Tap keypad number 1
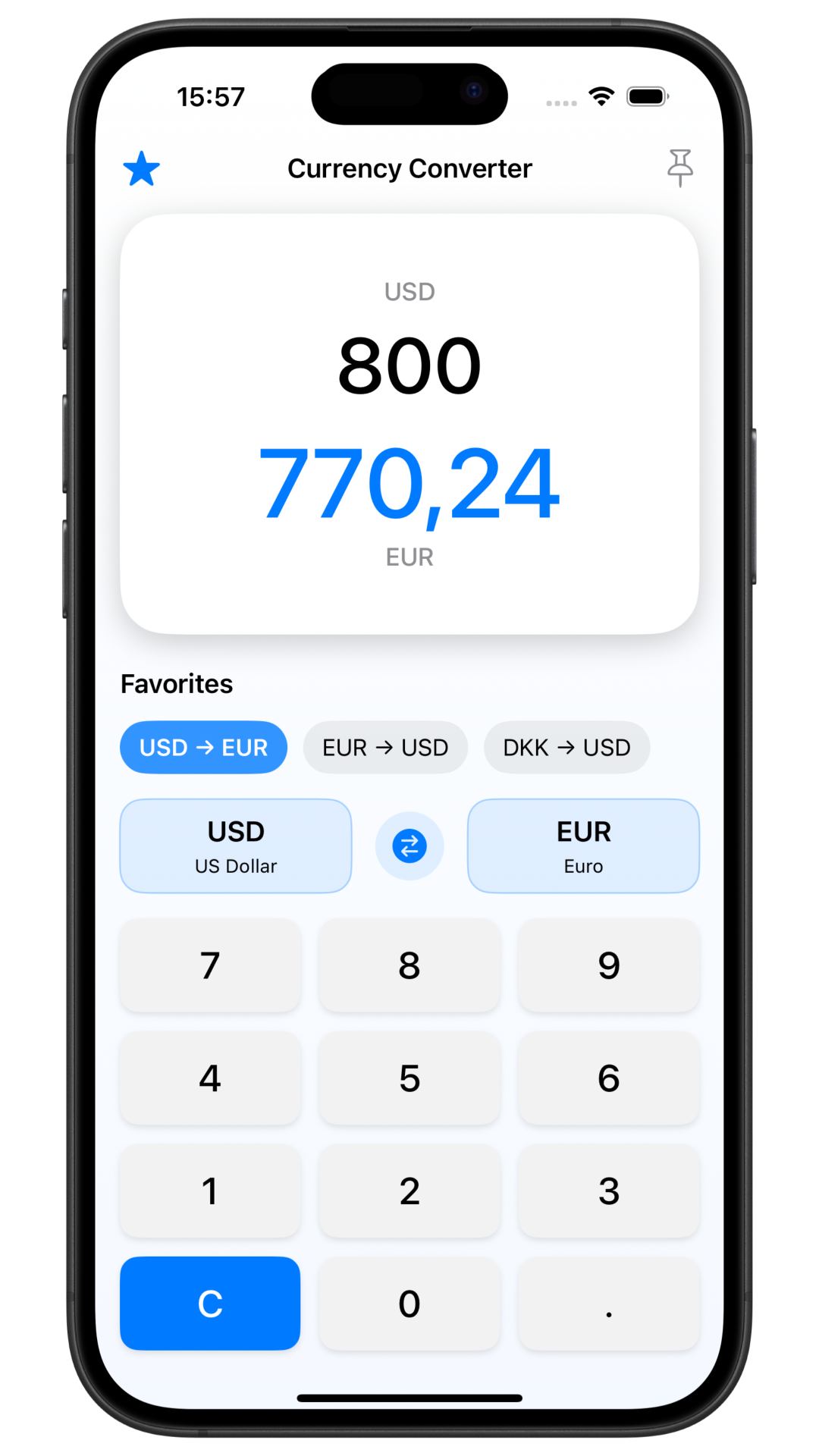The image size is (819, 1456). [x=210, y=1191]
